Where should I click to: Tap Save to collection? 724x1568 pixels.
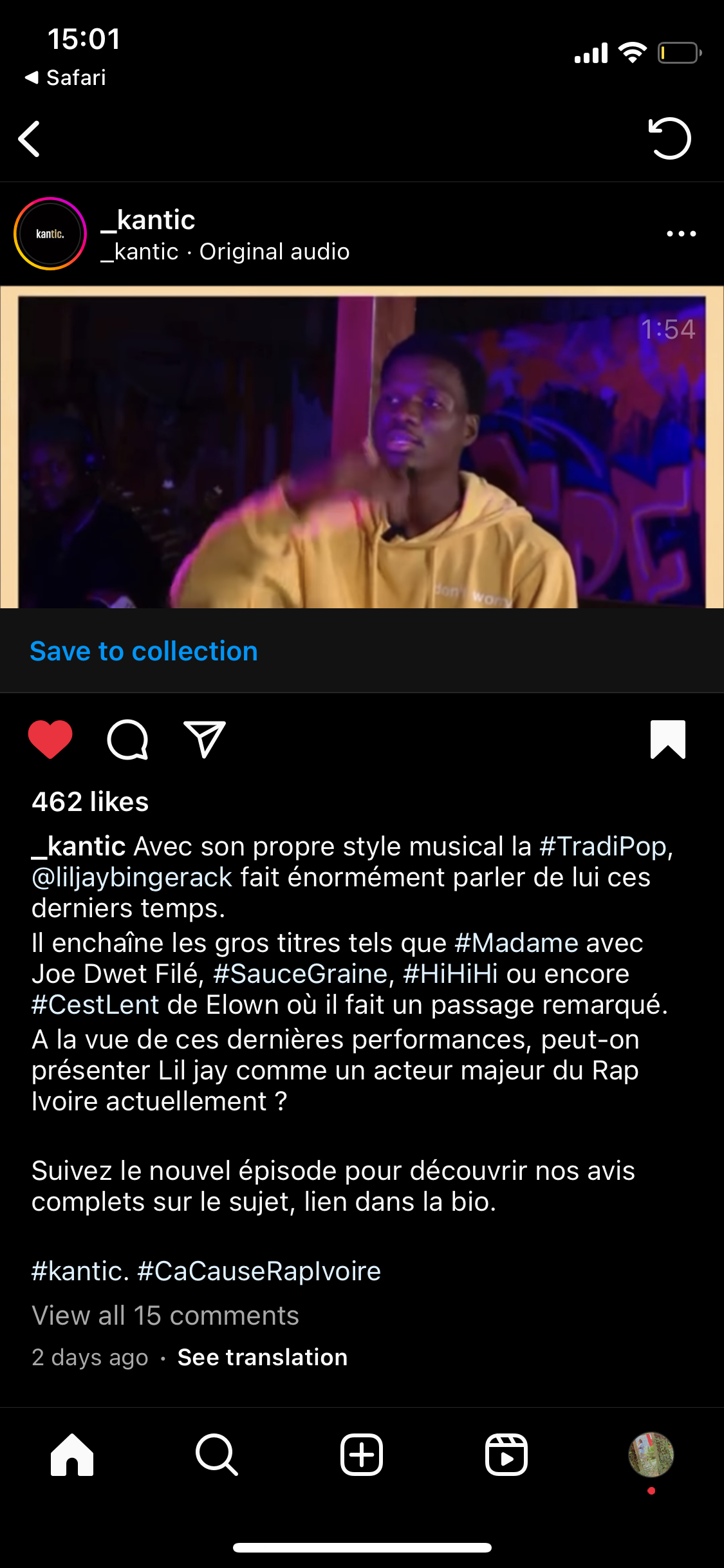click(x=144, y=651)
